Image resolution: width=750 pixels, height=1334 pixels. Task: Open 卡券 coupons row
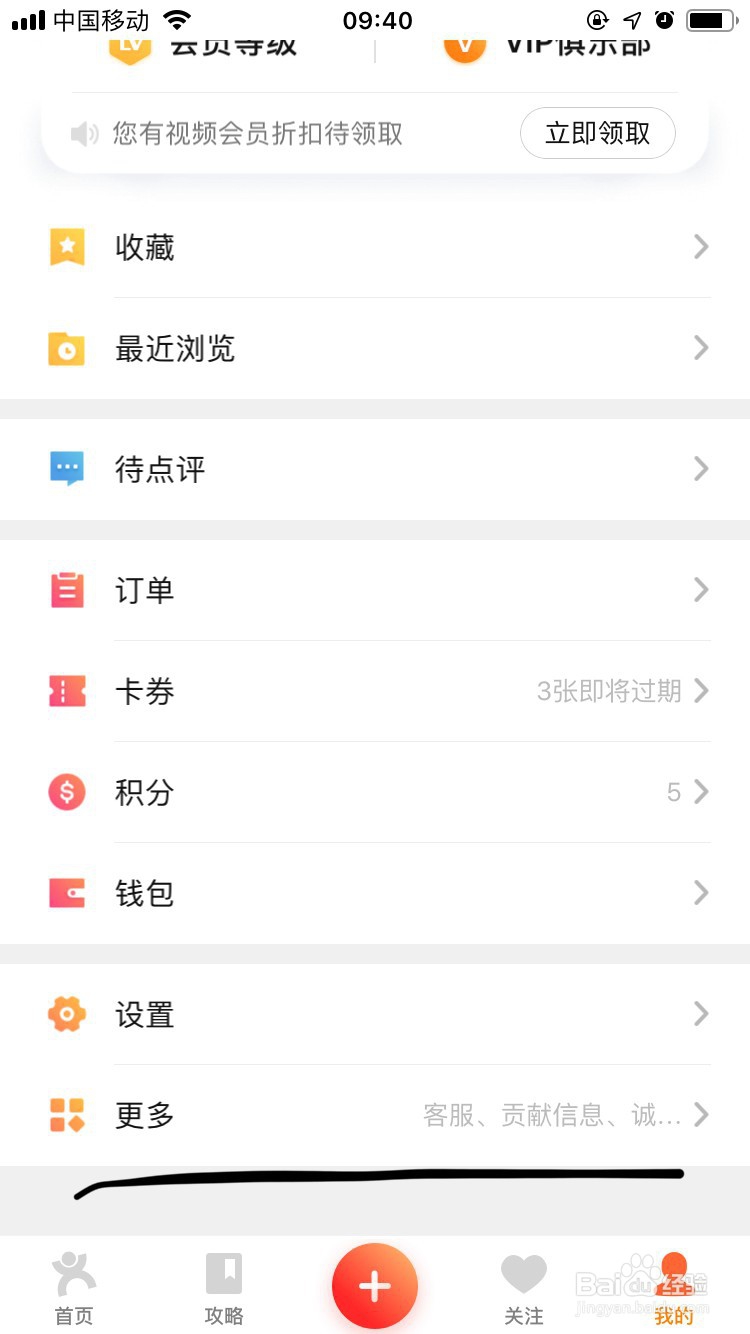[x=375, y=691]
